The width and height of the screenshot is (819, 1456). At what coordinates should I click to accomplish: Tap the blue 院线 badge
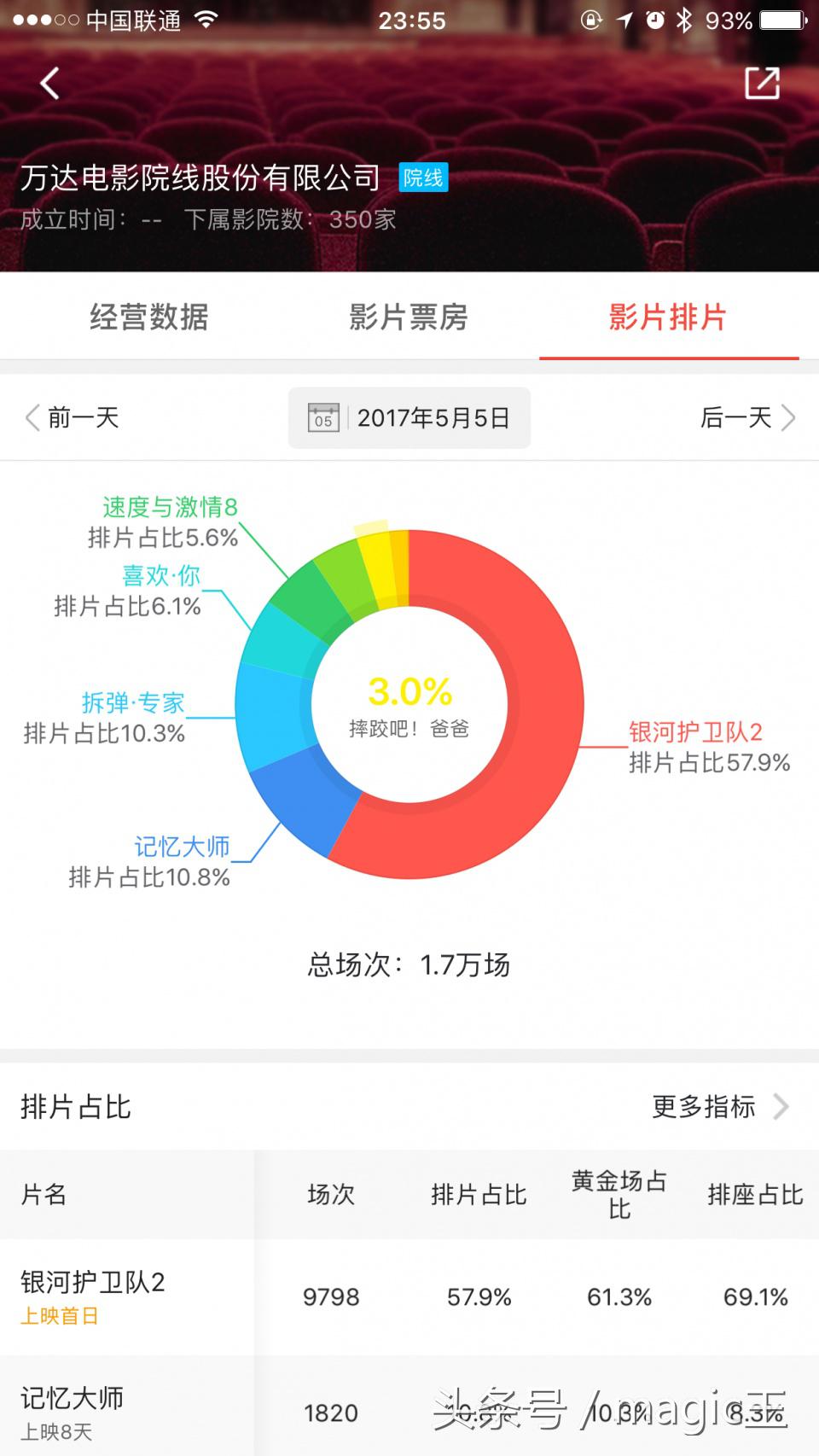(422, 178)
